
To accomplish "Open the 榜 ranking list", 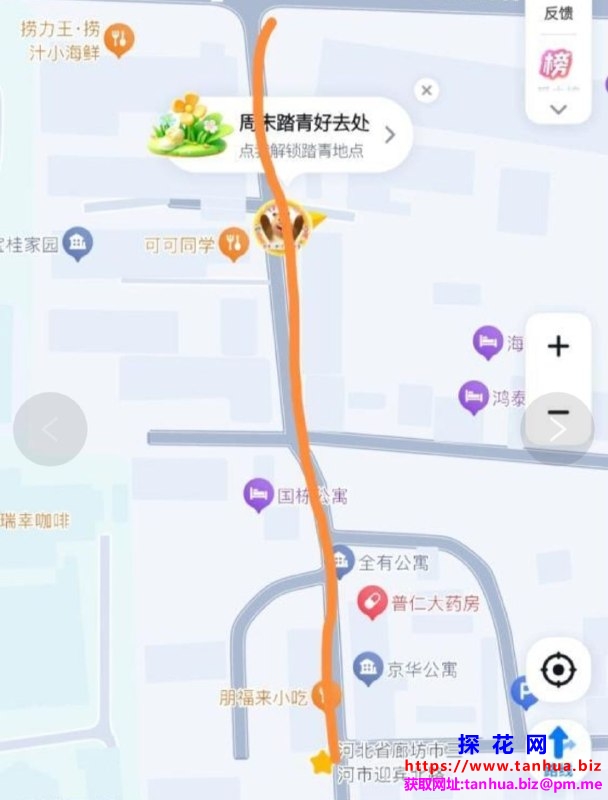I will (x=558, y=64).
